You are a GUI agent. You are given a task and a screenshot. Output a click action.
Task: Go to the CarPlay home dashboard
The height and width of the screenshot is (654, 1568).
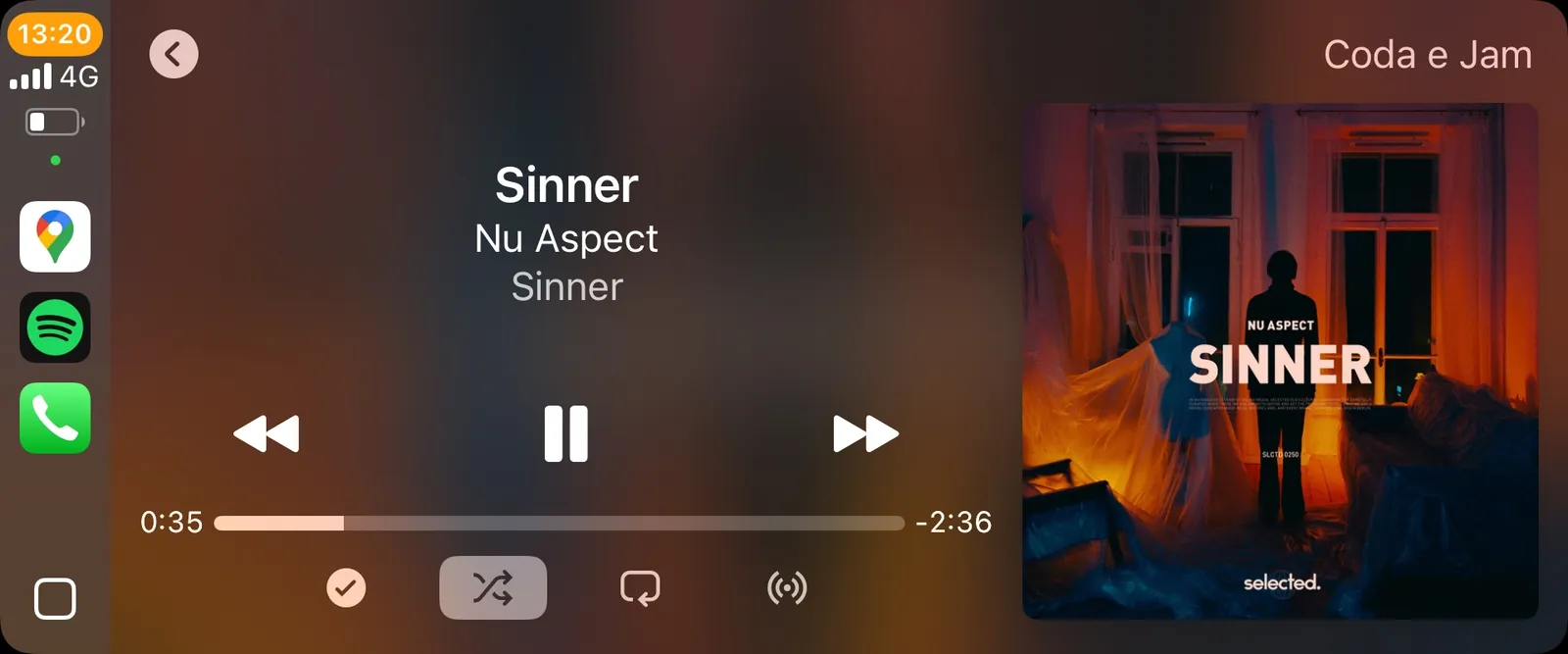point(55,598)
